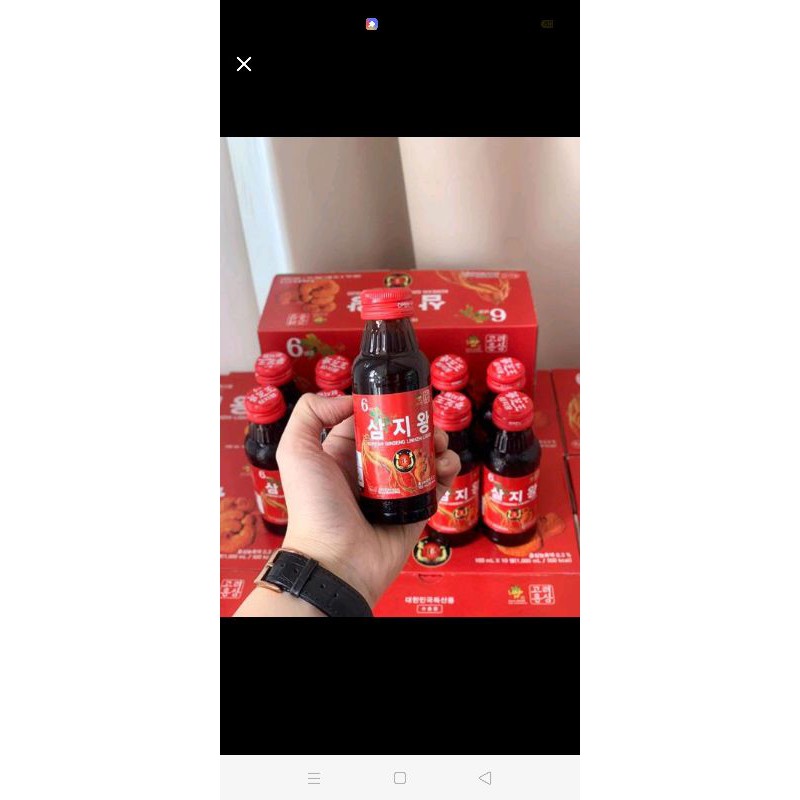
Task: Open the recent apps menu
Action: point(314,778)
